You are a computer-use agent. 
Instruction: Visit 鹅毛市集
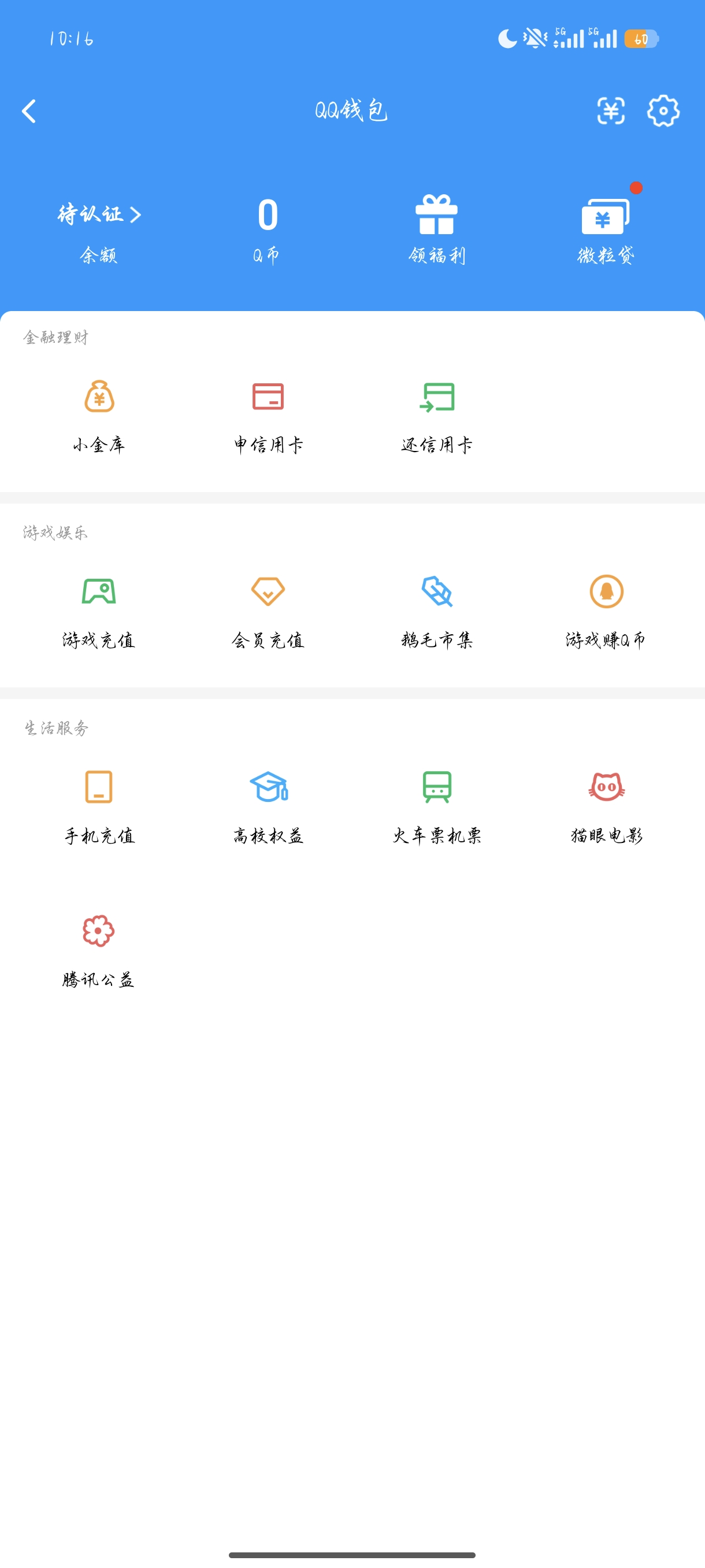click(x=437, y=612)
